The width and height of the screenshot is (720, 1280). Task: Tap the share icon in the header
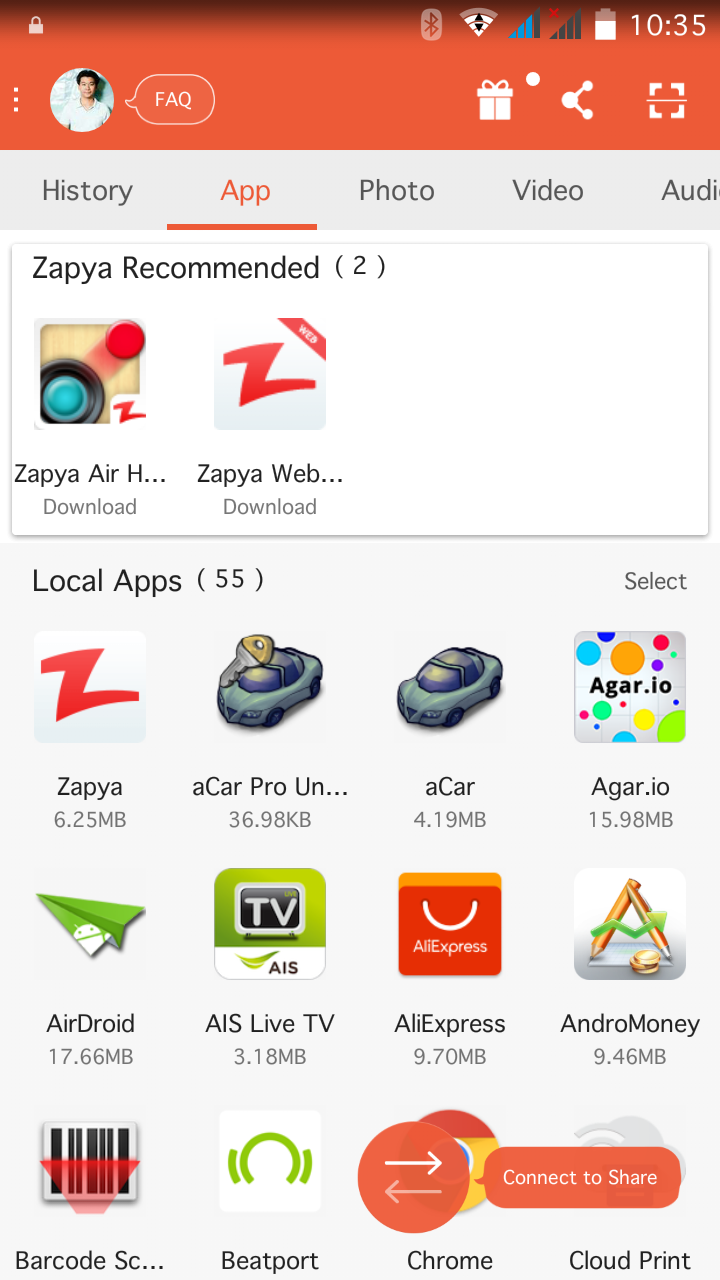click(x=577, y=100)
